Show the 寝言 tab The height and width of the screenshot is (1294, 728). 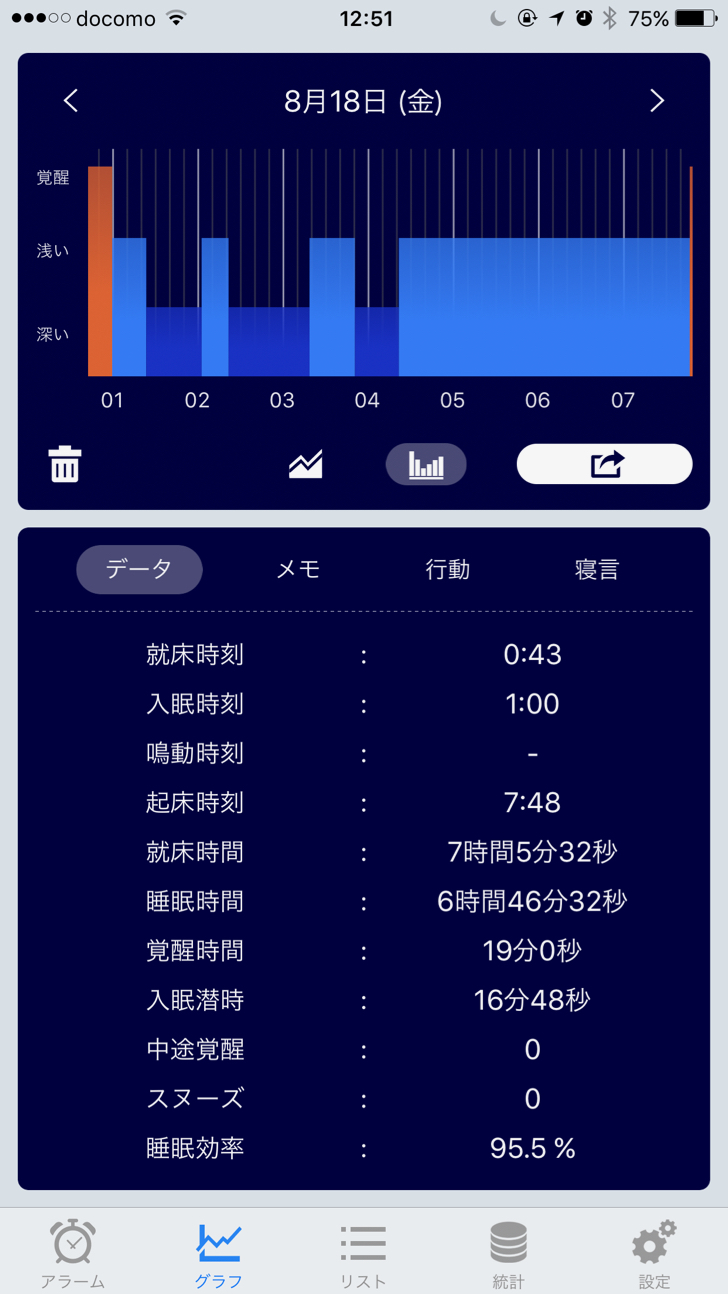coord(597,570)
